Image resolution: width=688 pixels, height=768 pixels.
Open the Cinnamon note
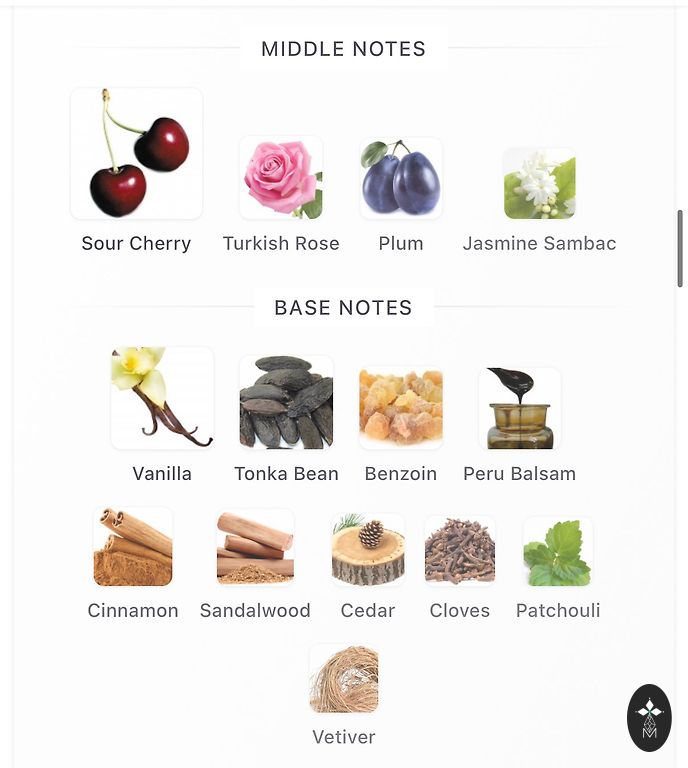[x=133, y=547]
